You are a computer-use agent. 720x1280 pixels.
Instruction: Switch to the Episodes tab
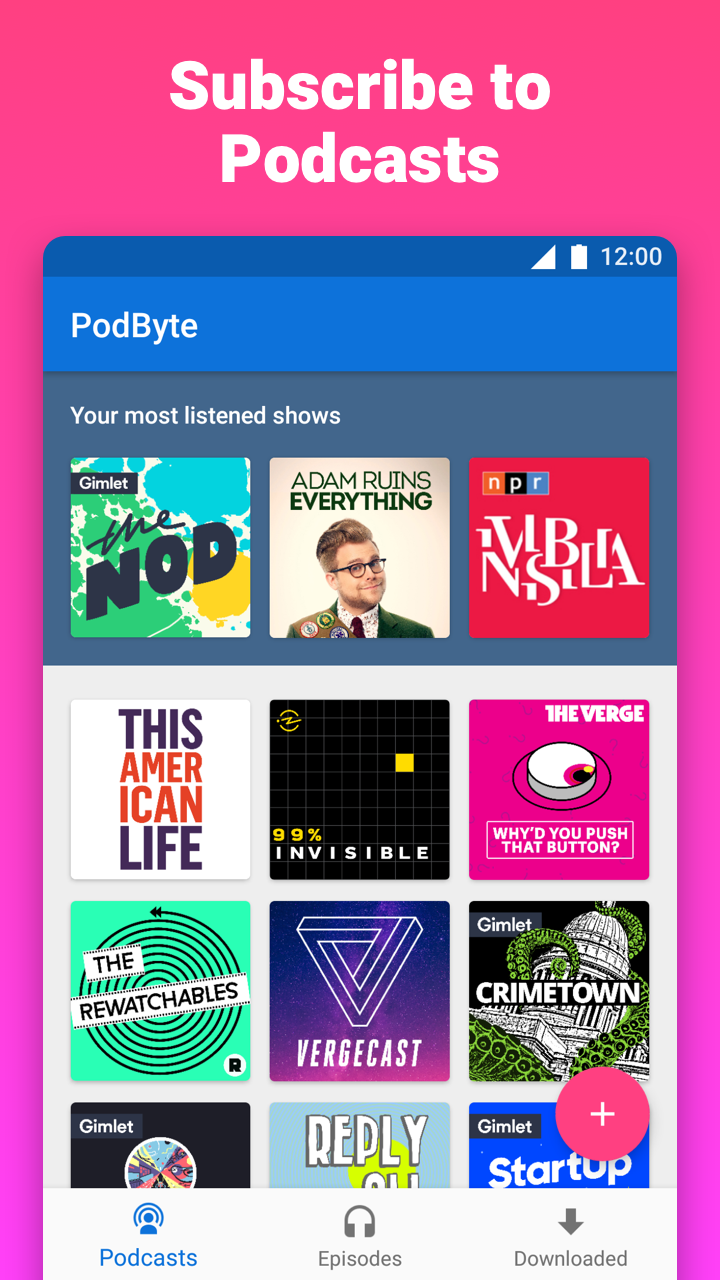click(x=359, y=1256)
